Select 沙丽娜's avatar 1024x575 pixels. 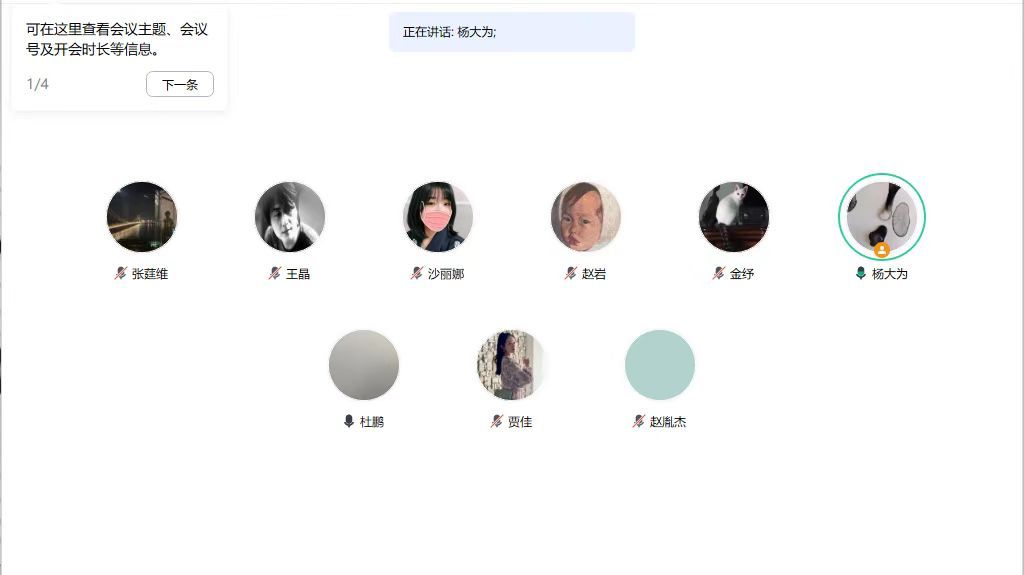438,217
